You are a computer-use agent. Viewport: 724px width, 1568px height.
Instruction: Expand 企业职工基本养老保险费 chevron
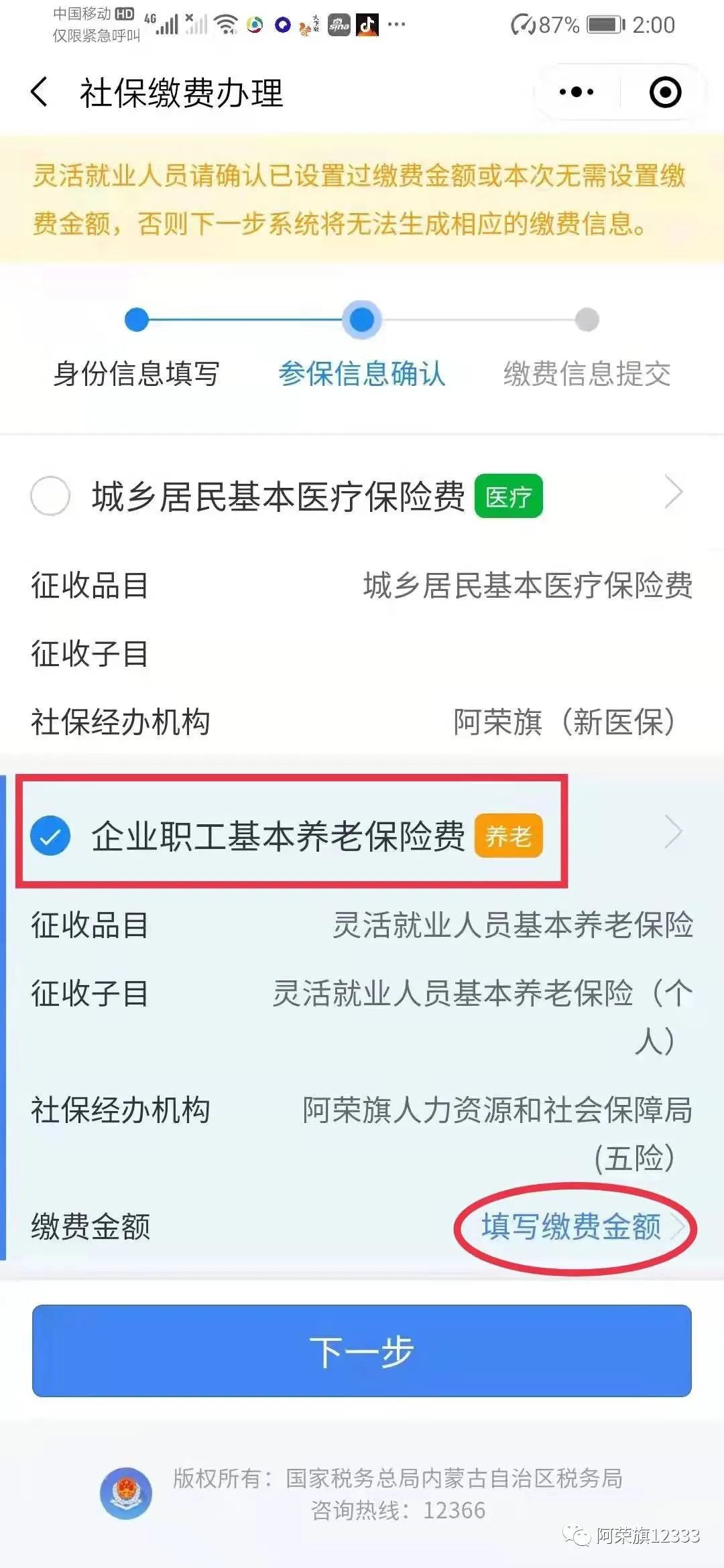pos(672,833)
